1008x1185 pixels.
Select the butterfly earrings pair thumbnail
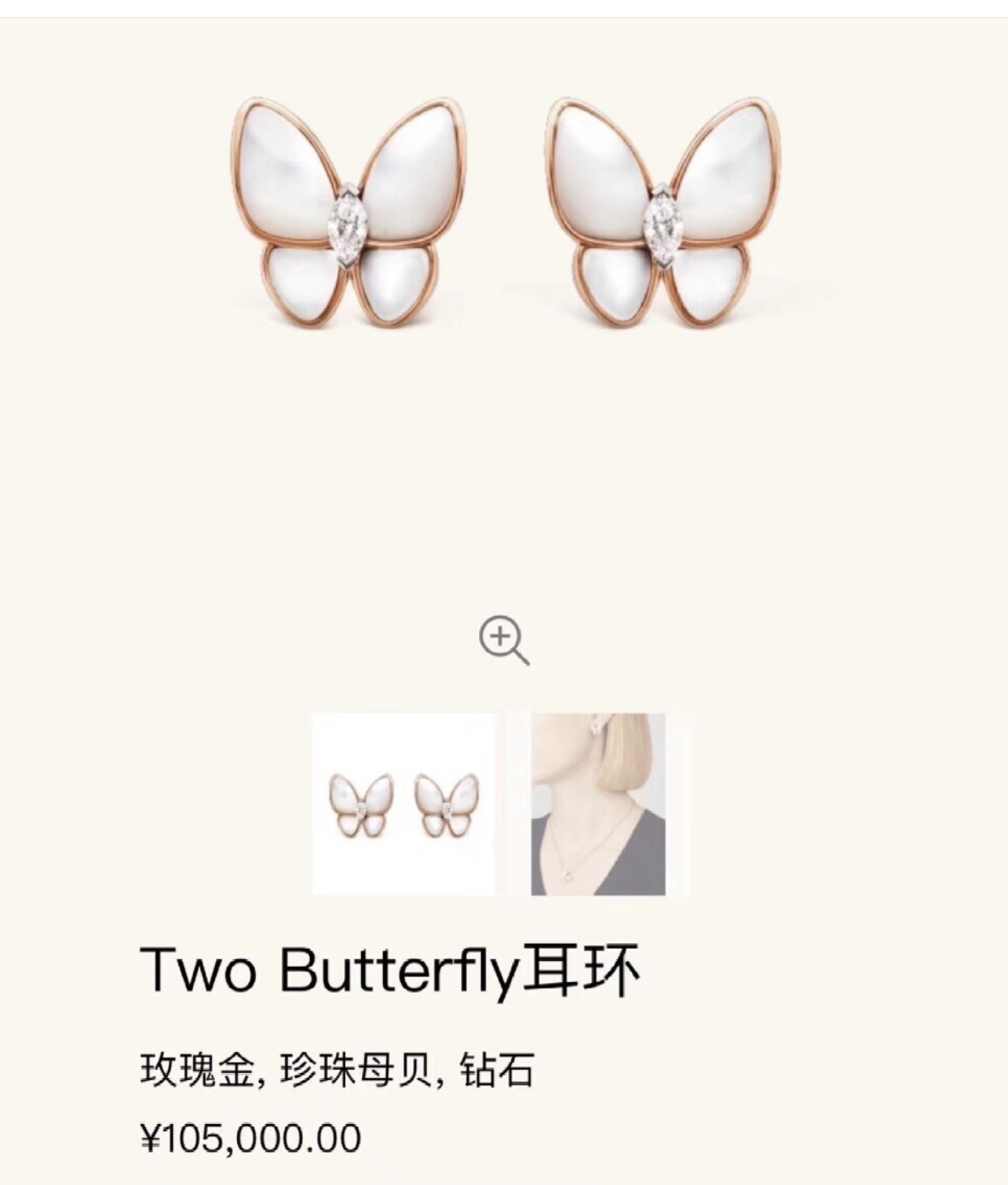403,804
